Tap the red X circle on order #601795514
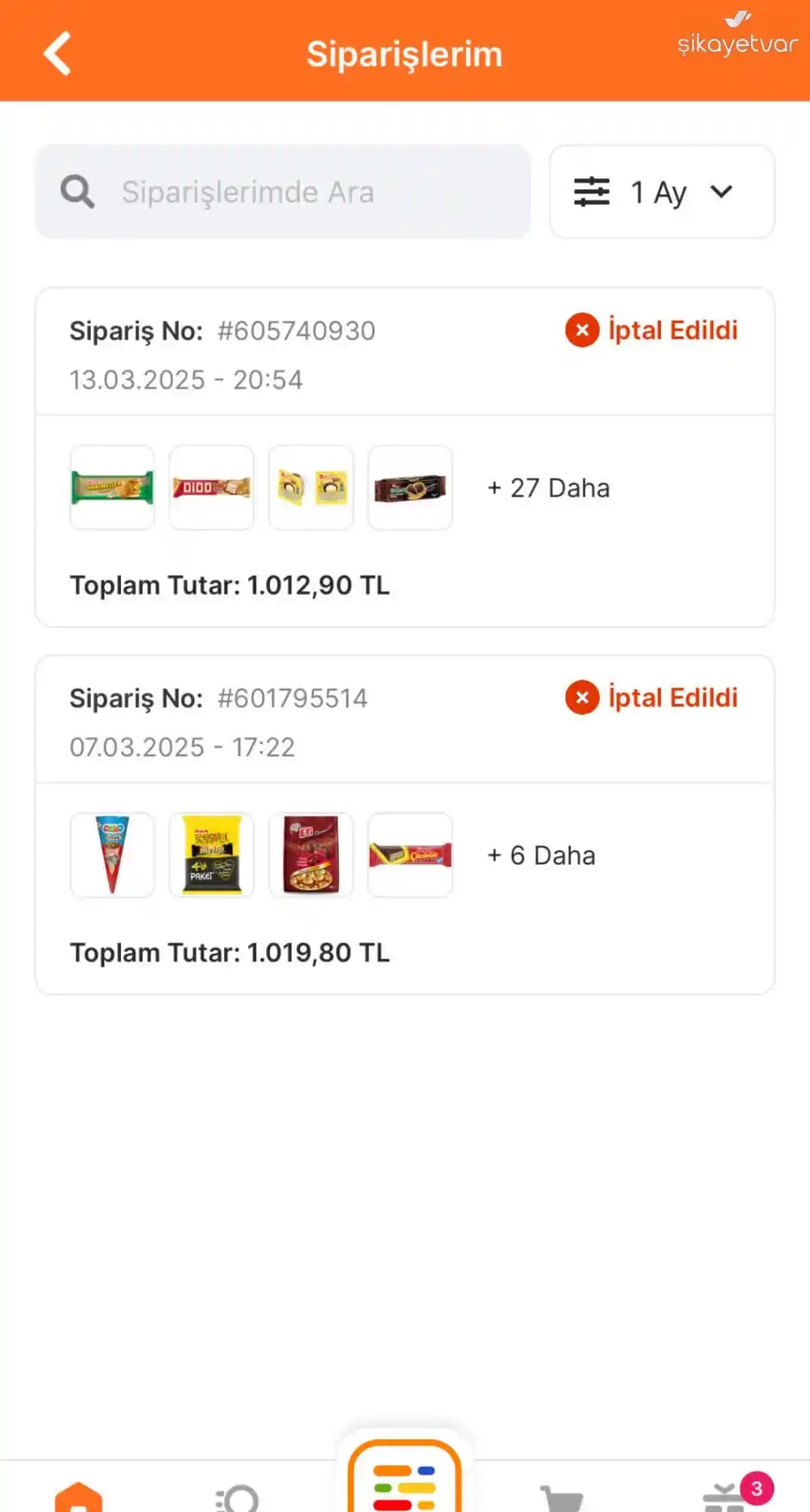810x1512 pixels. coord(581,697)
